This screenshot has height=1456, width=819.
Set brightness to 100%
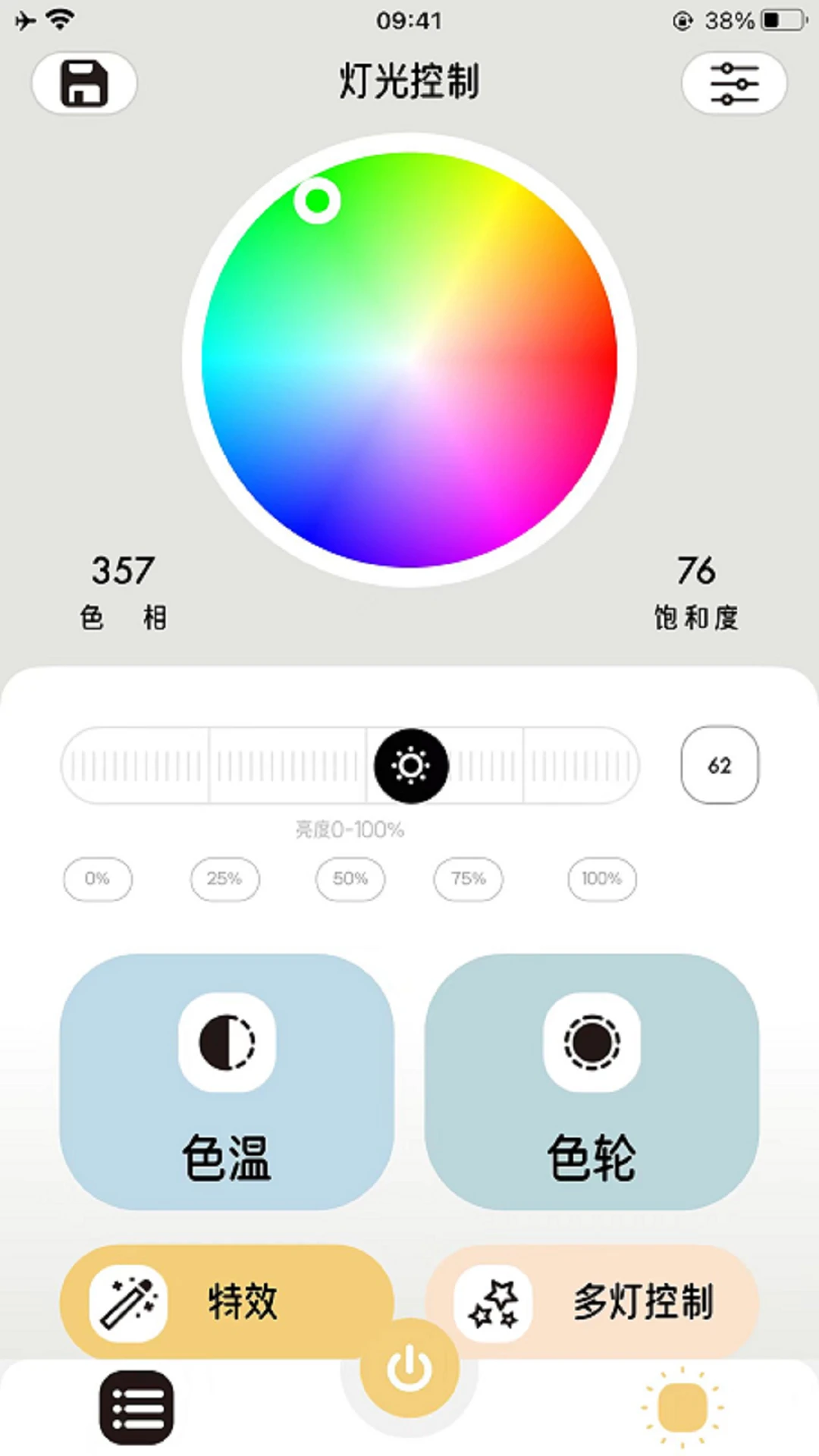pos(602,879)
